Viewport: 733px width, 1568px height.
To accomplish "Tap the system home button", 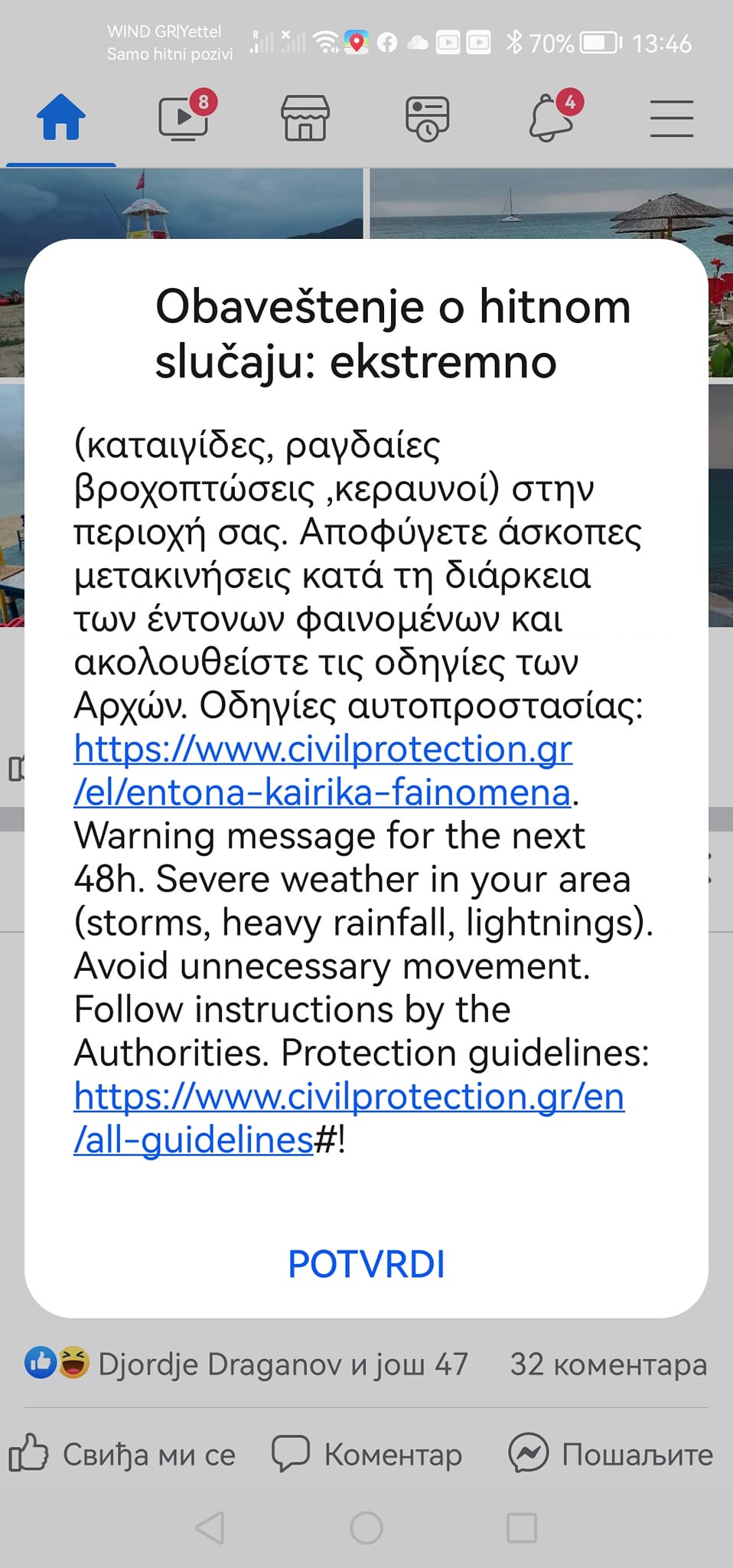I will (366, 1528).
